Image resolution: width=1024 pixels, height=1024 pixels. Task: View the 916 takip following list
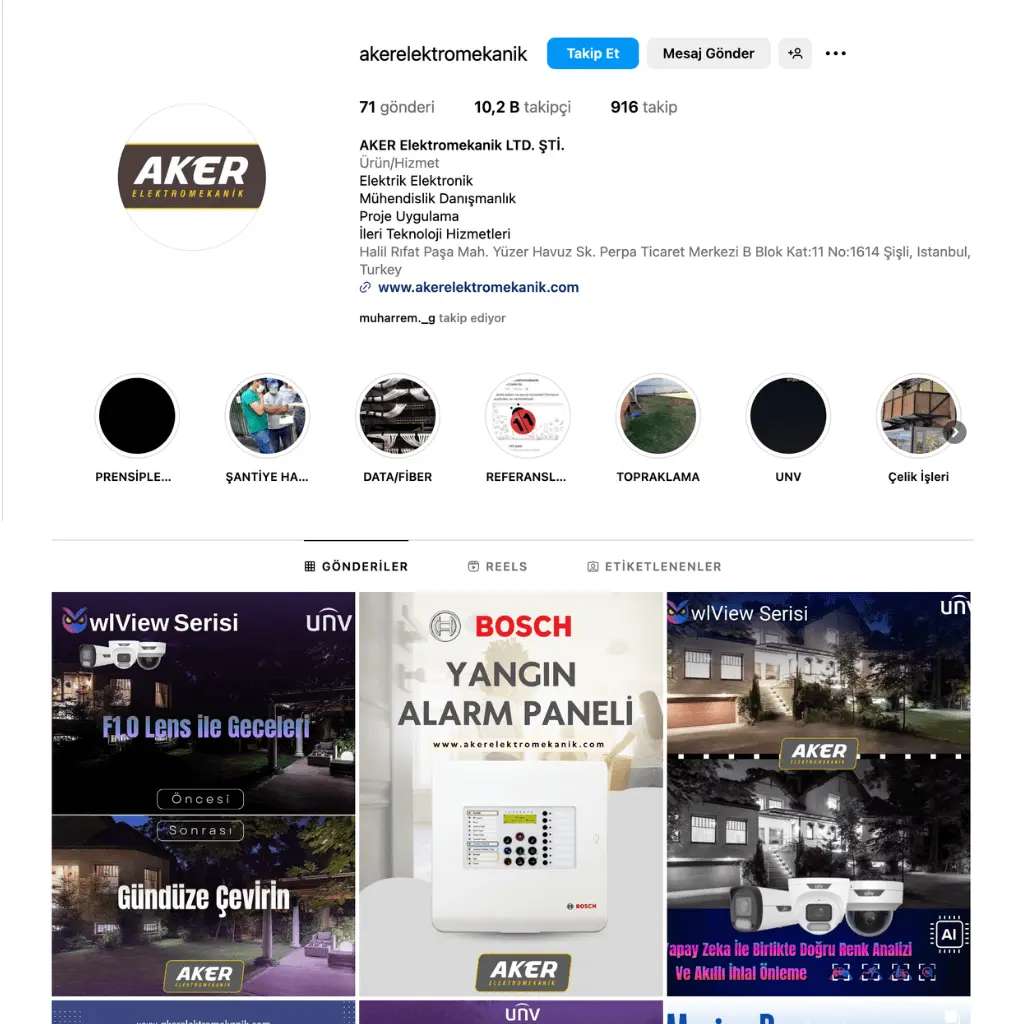tap(643, 107)
